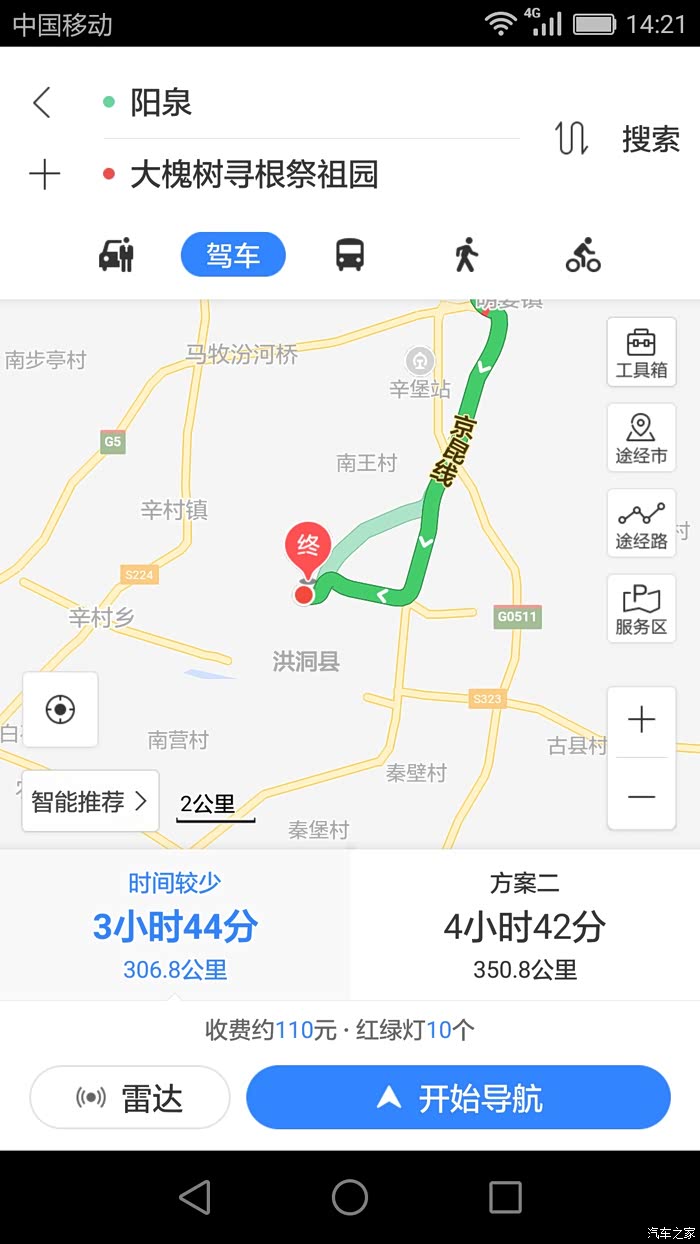Switch to the walking route tab

point(465,255)
